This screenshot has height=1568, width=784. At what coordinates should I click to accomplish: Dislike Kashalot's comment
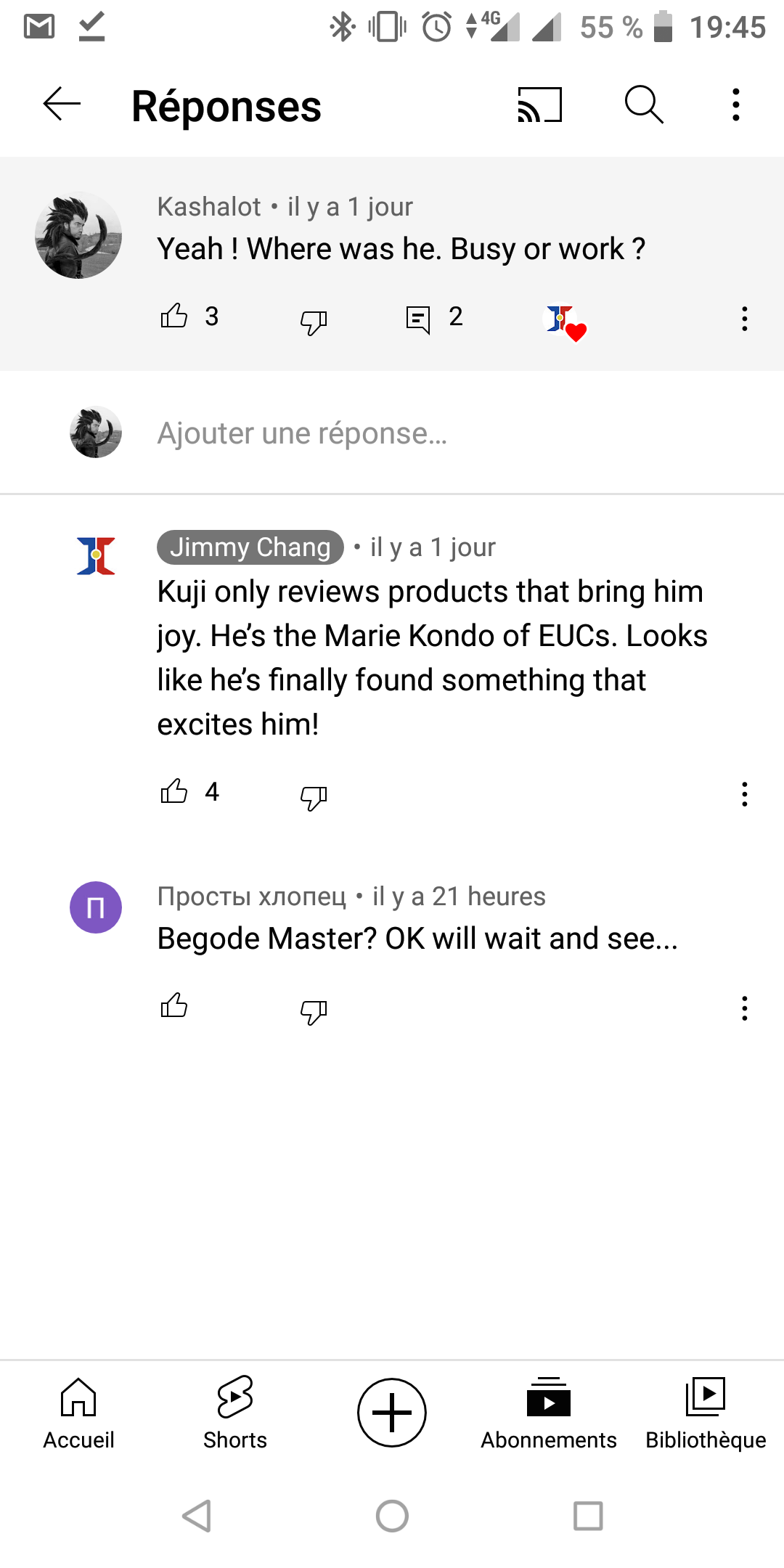[x=314, y=321]
